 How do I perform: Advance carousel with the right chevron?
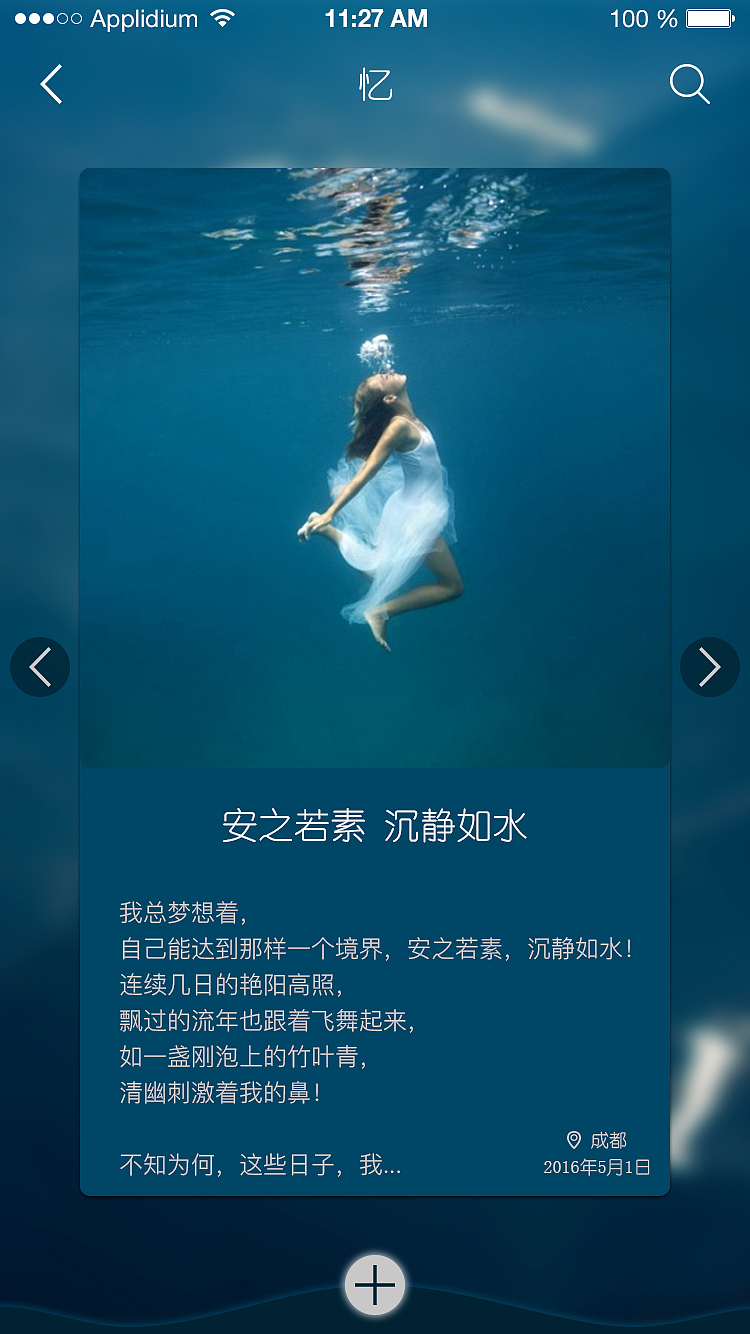(x=710, y=667)
